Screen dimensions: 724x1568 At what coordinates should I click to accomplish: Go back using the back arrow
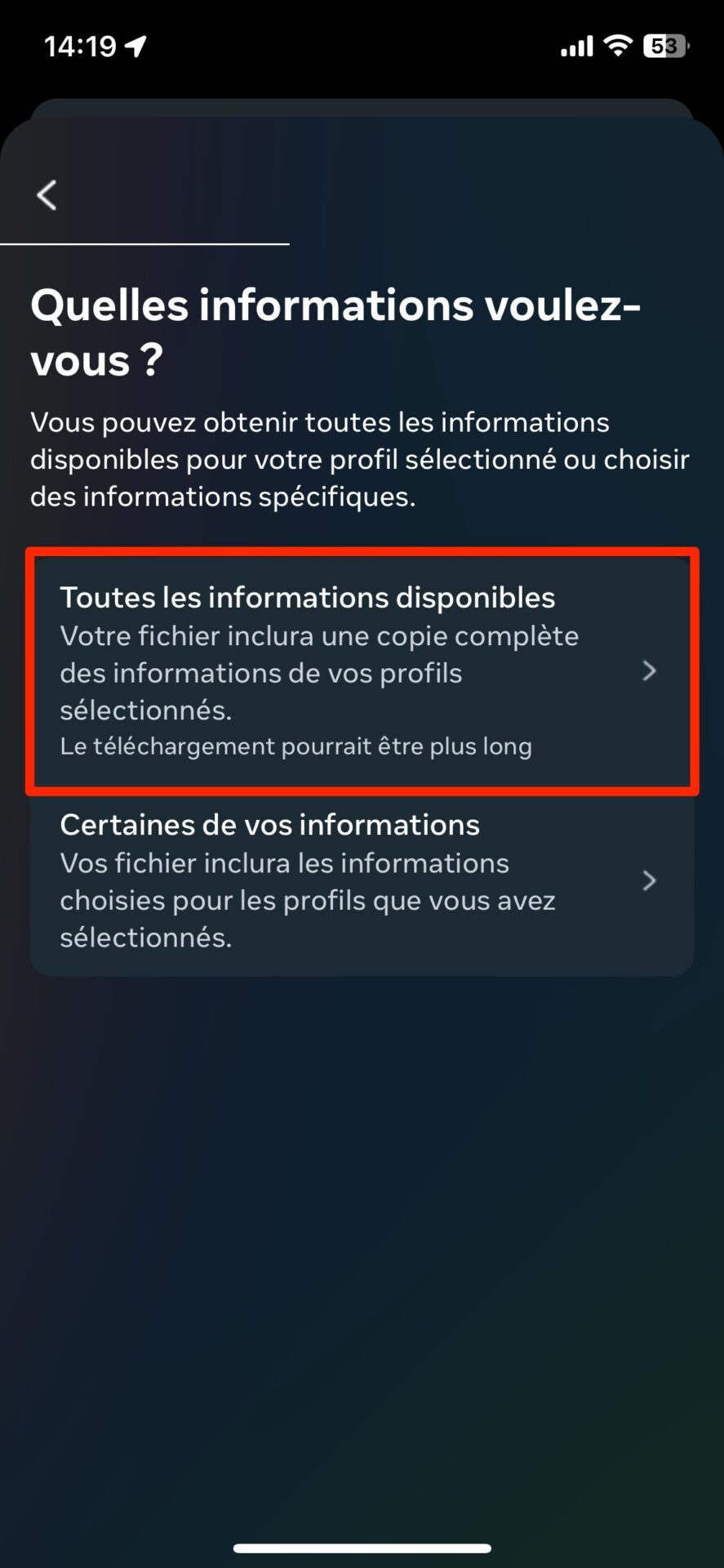(x=47, y=195)
